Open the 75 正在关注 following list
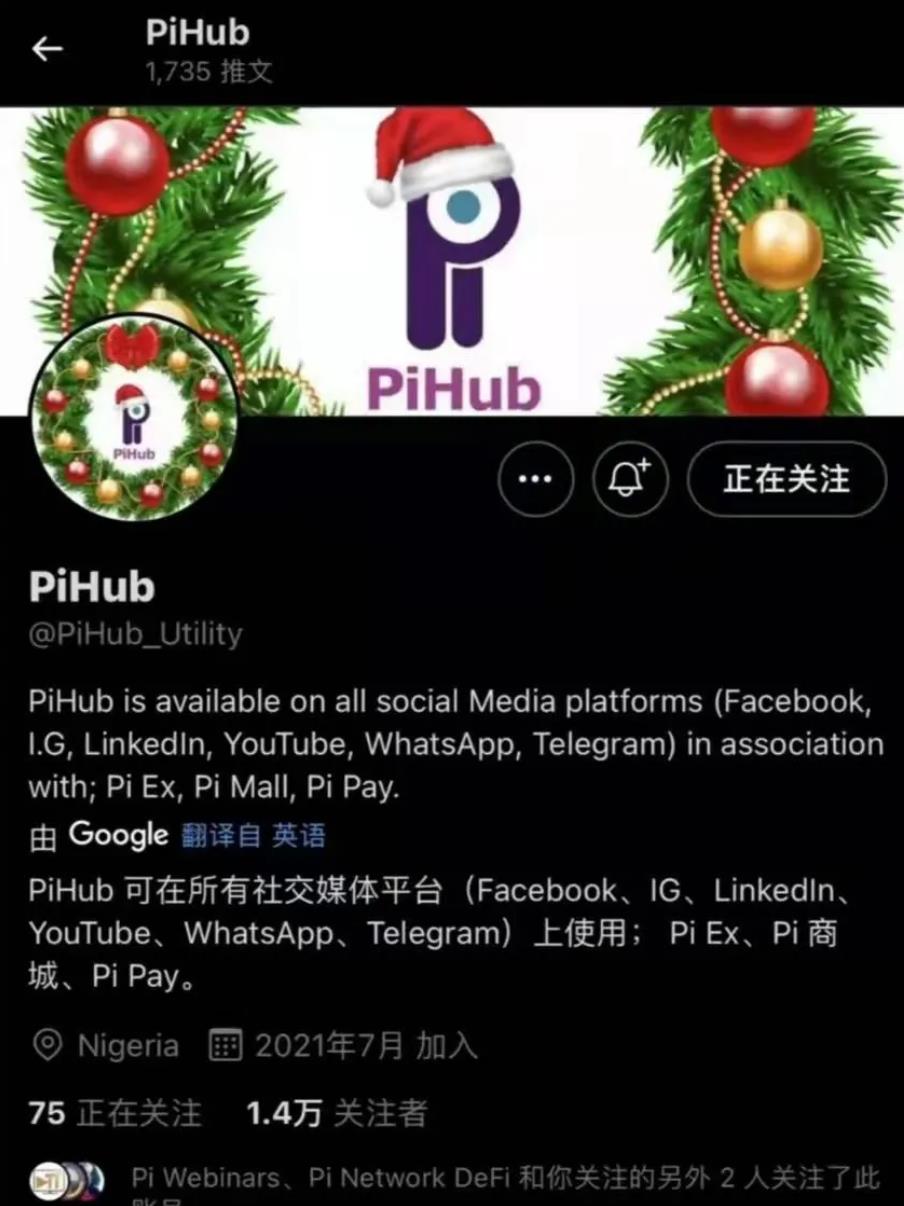This screenshot has width=904, height=1206. (x=115, y=1112)
